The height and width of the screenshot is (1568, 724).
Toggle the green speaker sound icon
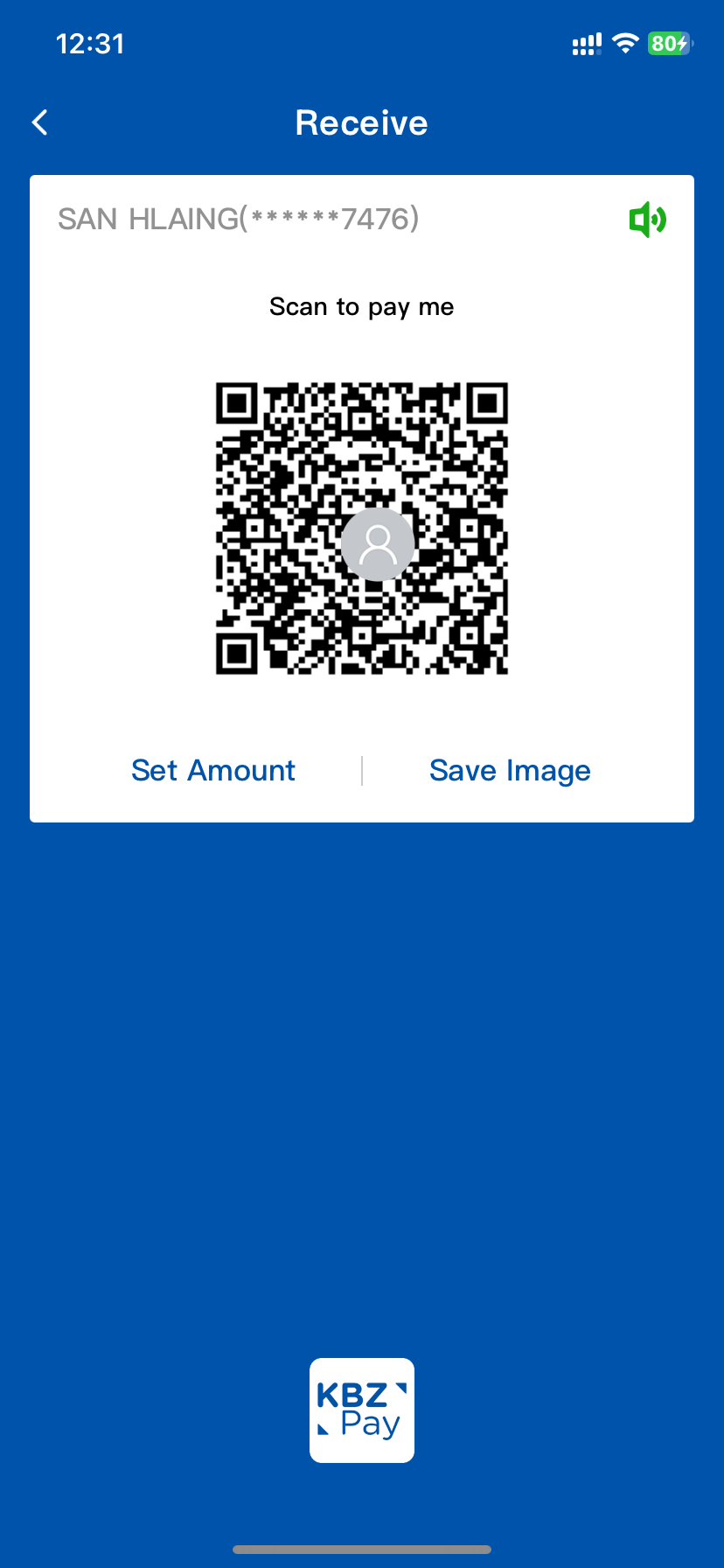click(647, 219)
